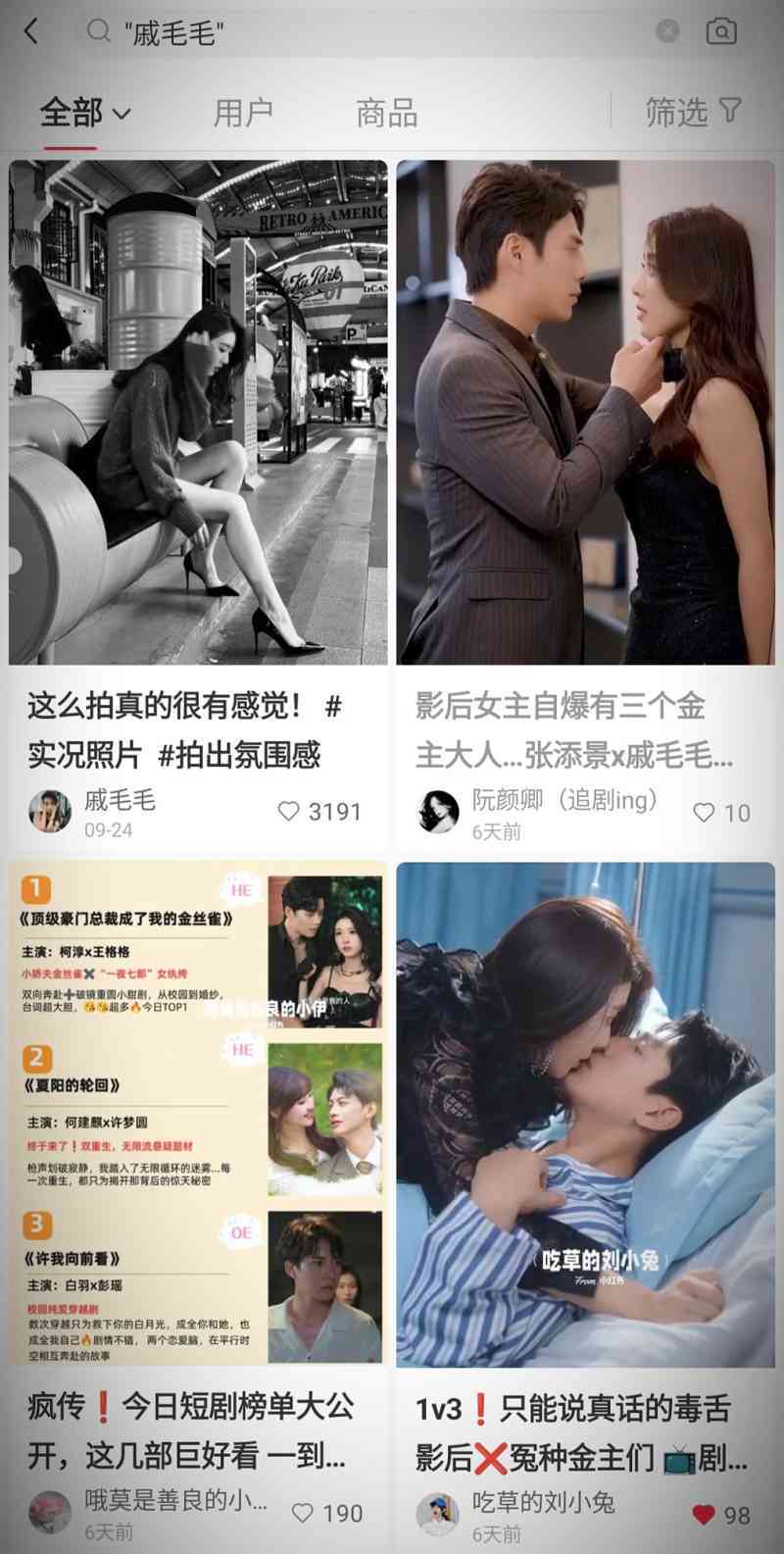The image size is (784, 1554).
Task: Clear the search text with the X
Action: pos(667,31)
